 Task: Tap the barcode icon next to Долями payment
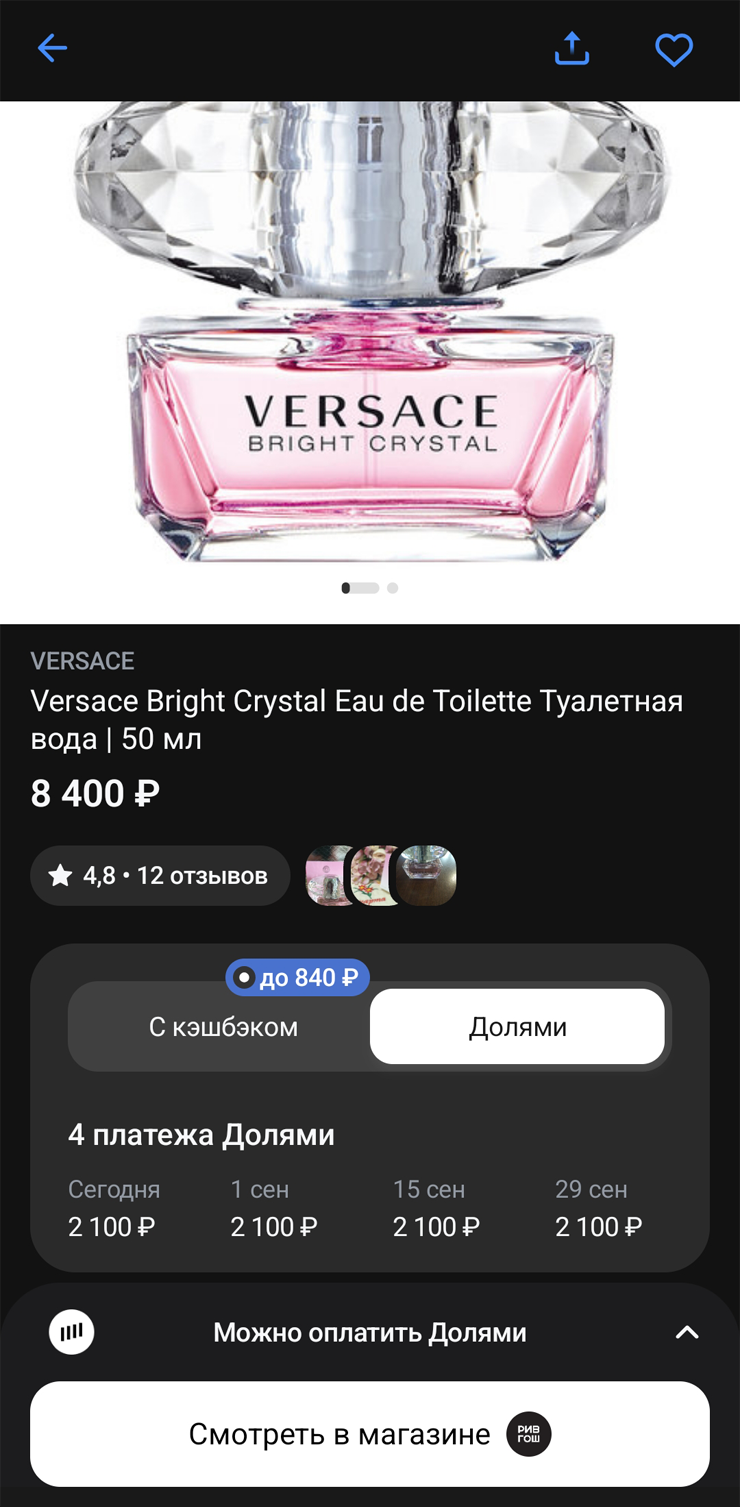click(x=71, y=1332)
